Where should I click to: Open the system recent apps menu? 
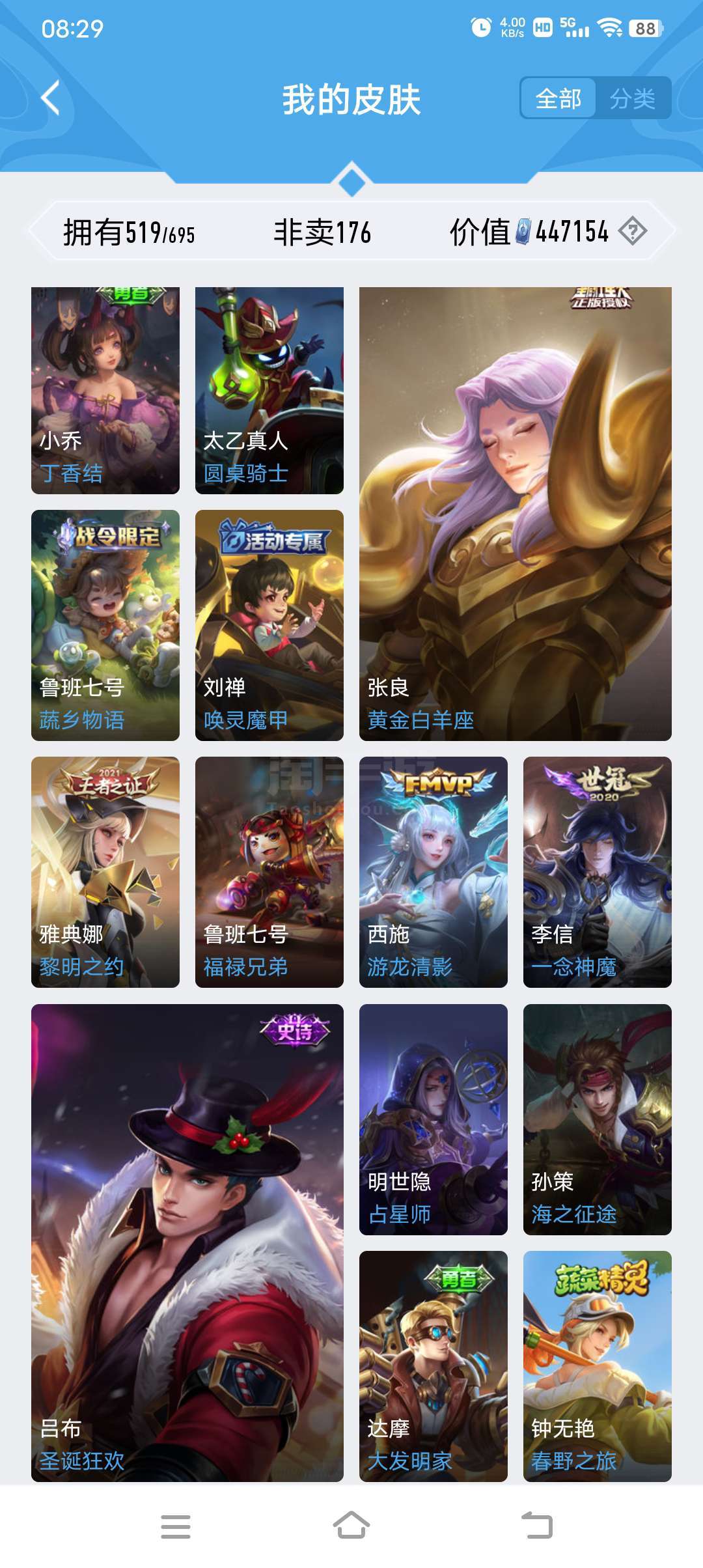(176, 1526)
